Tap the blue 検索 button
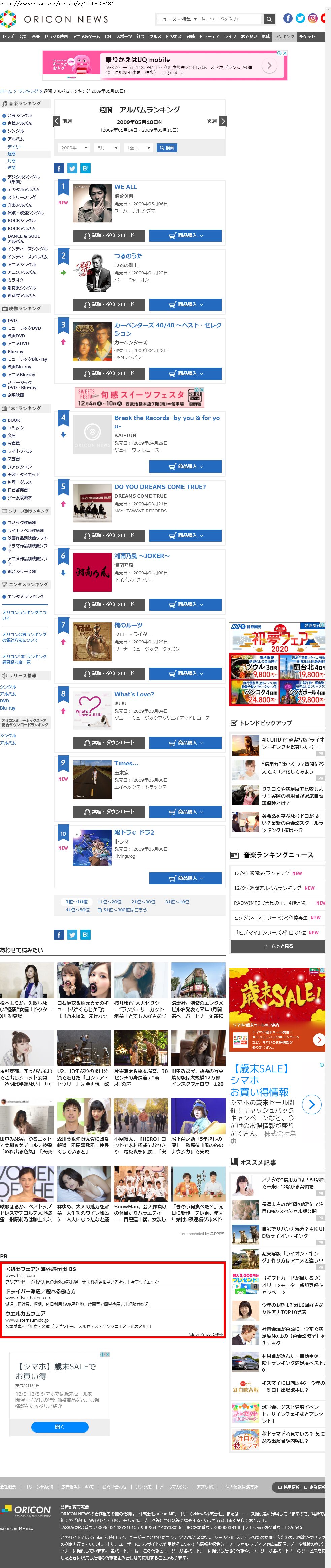Image resolution: width=331 pixels, height=1568 pixels. click(x=167, y=148)
